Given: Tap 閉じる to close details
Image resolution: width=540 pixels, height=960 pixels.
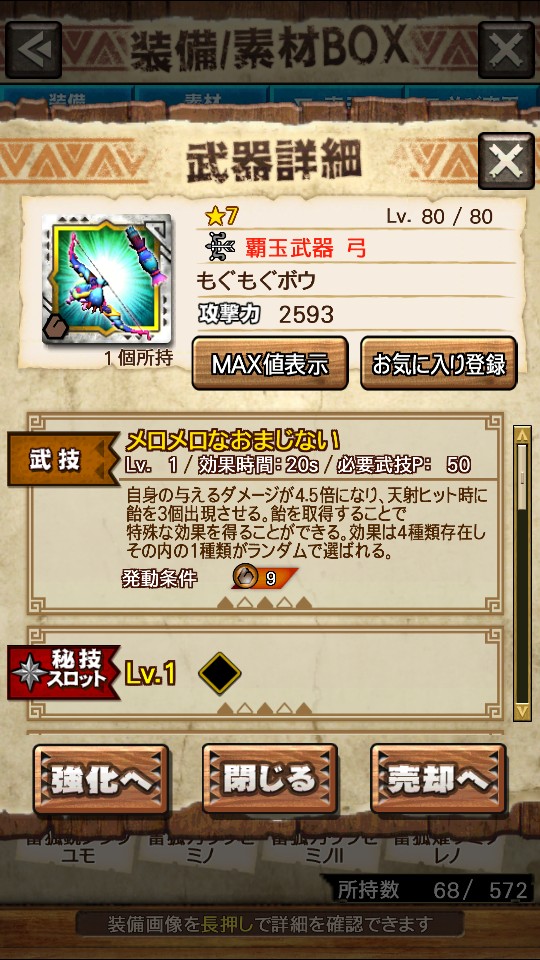Looking at the screenshot, I should pyautogui.click(x=270, y=779).
